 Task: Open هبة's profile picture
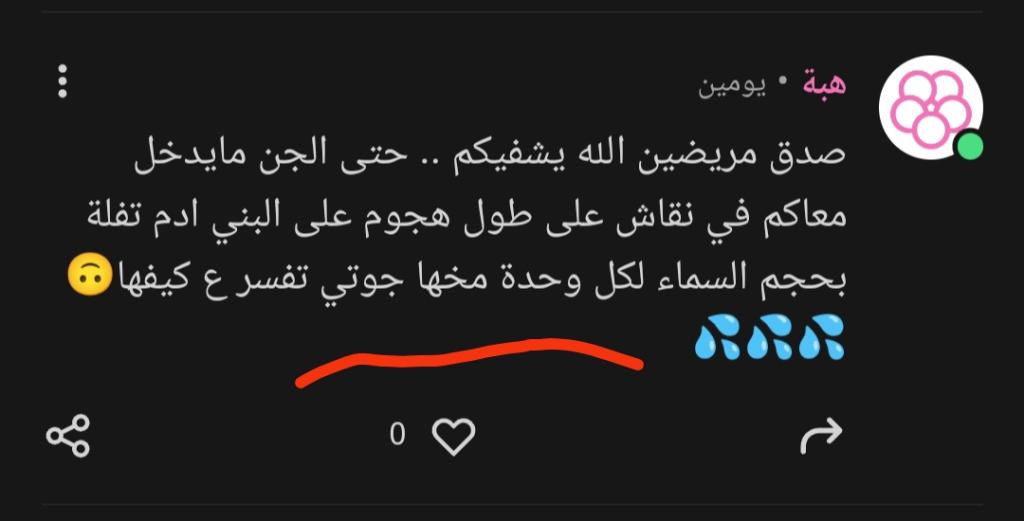[929, 109]
